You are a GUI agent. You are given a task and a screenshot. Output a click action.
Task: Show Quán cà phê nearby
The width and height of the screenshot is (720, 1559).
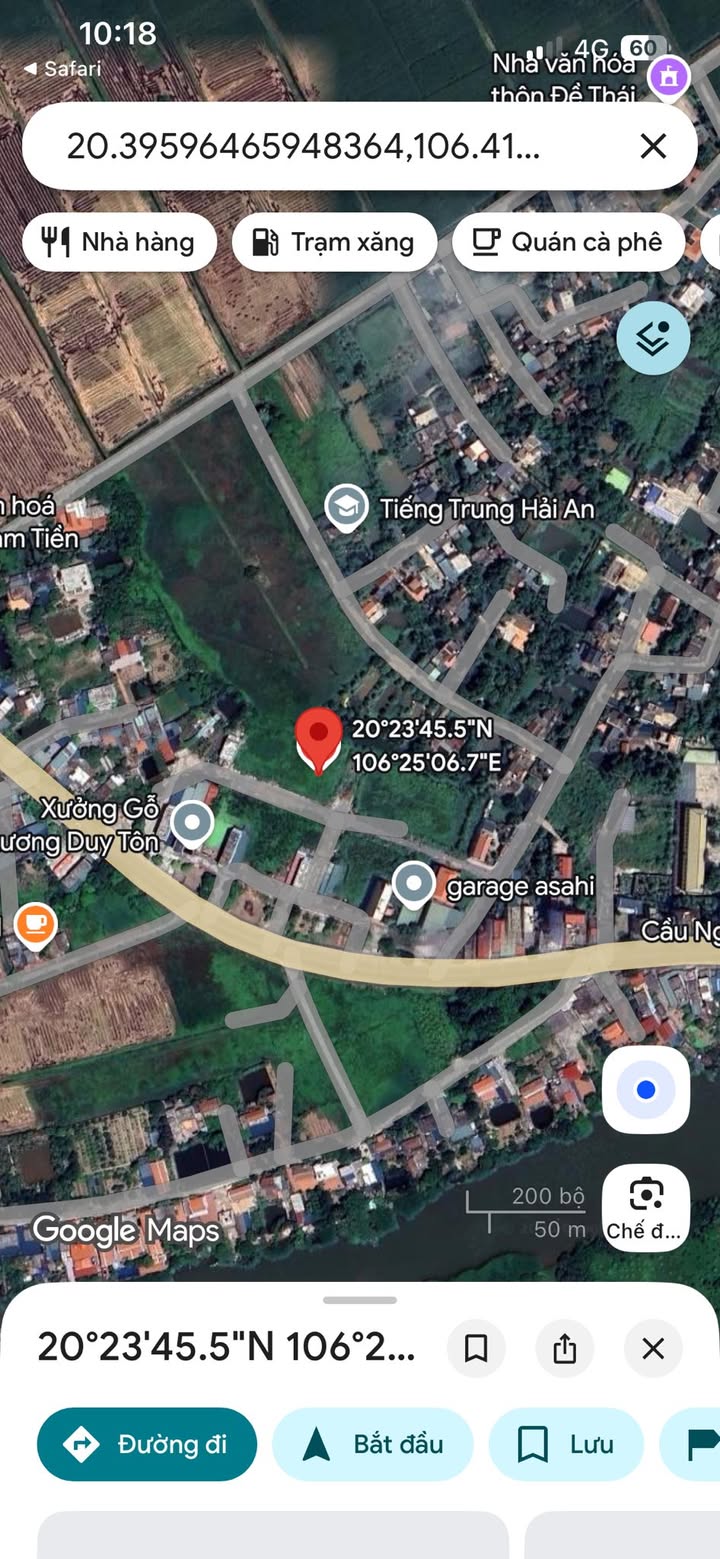pos(568,242)
